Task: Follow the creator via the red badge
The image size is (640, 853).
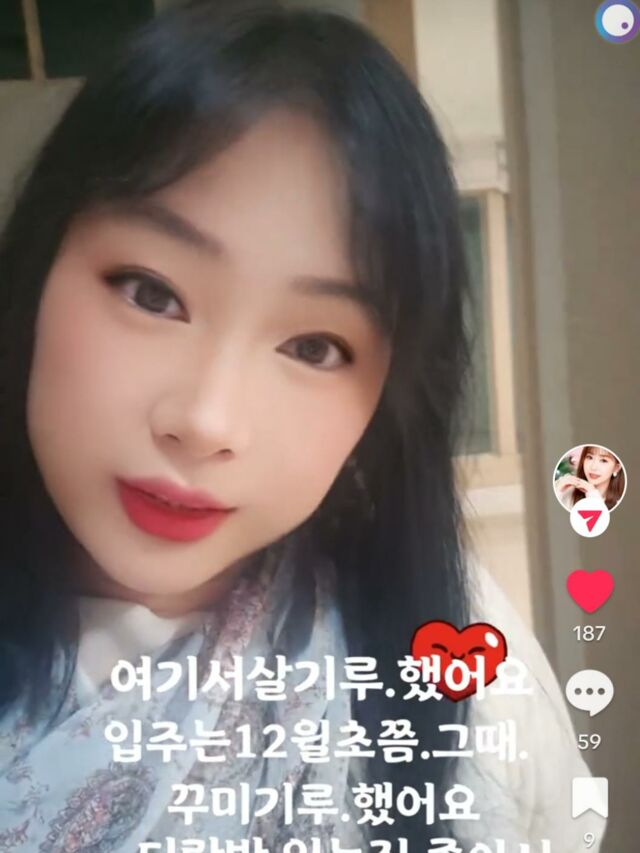Action: pyautogui.click(x=589, y=520)
